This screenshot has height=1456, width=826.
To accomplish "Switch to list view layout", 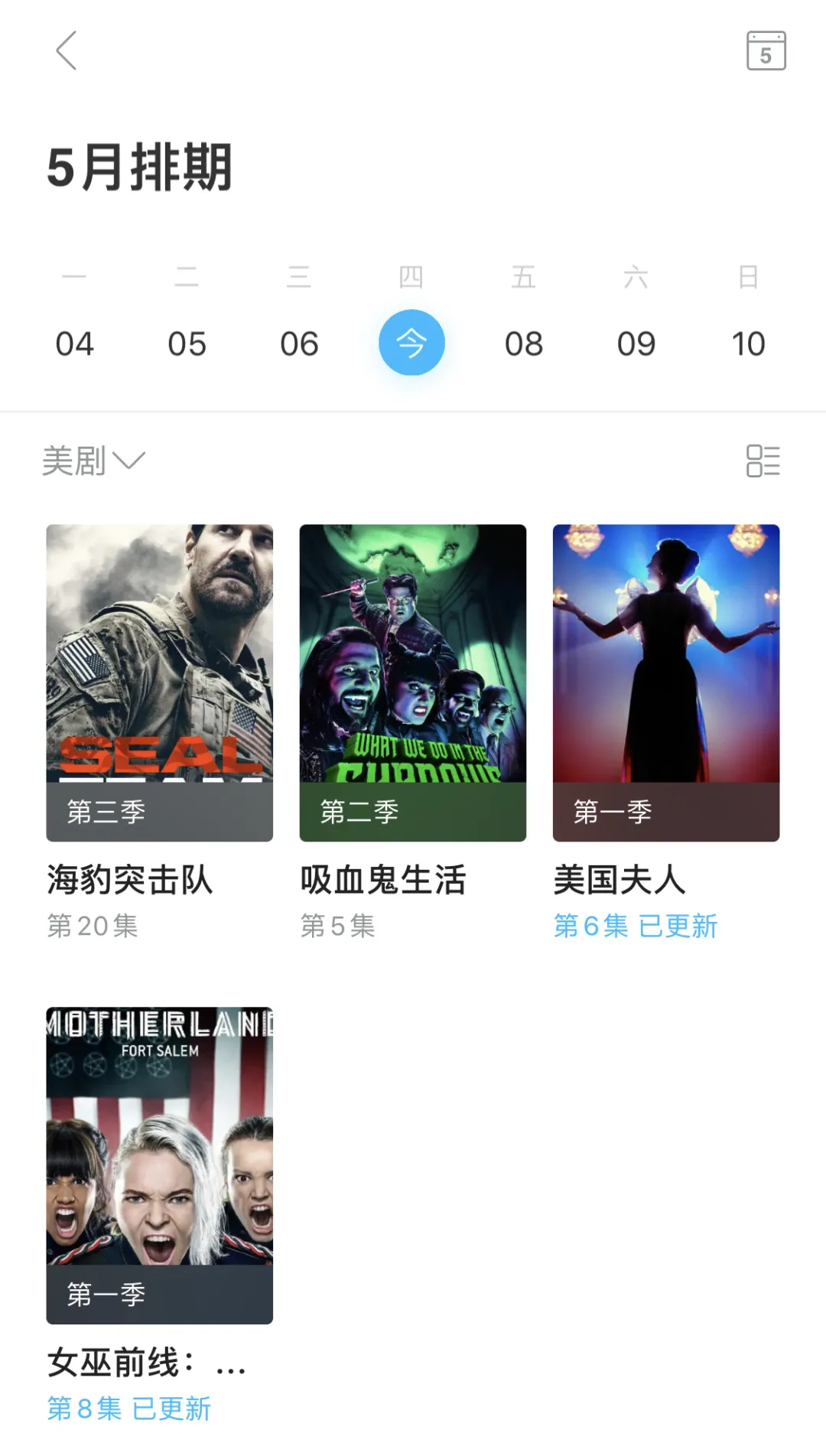I will [x=763, y=461].
